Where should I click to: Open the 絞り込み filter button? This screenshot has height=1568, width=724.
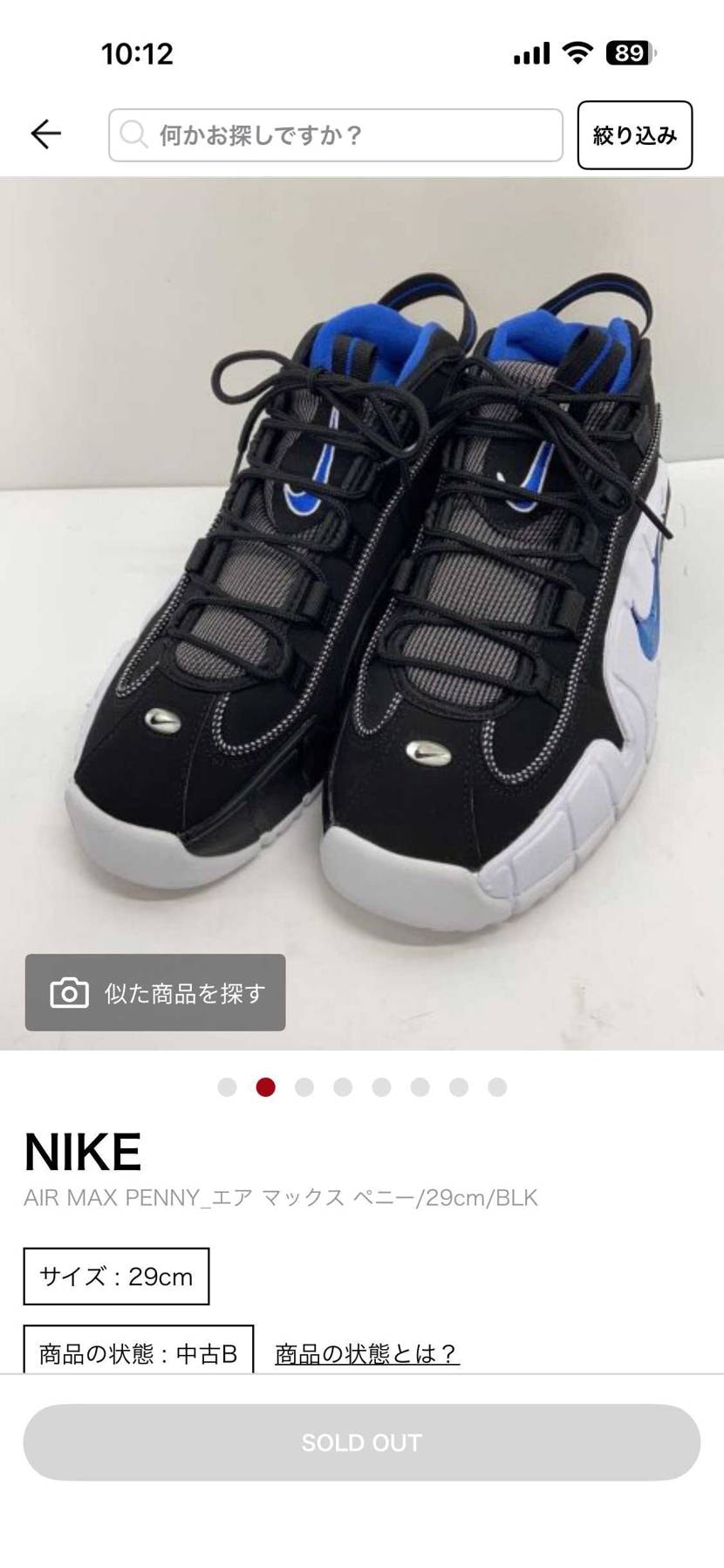coord(634,135)
